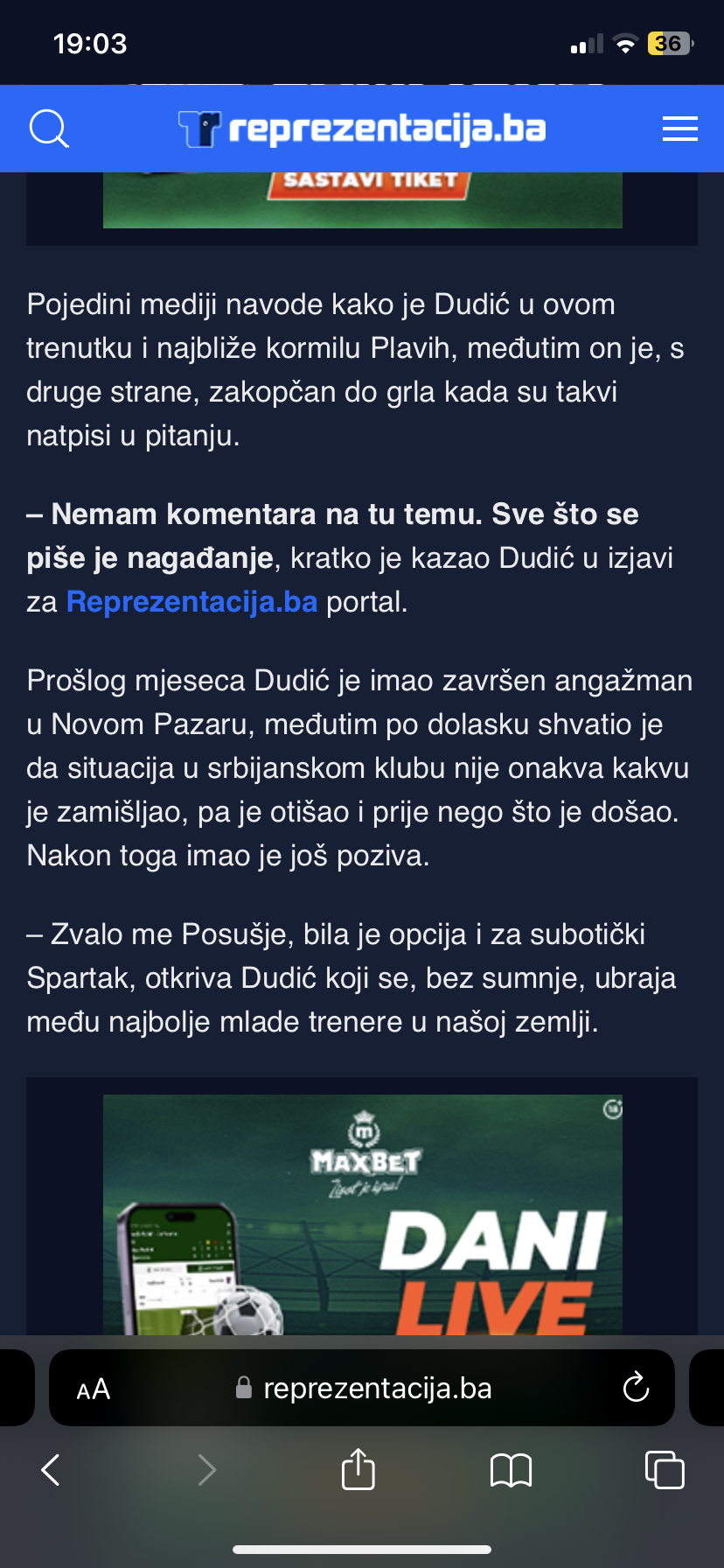The width and height of the screenshot is (724, 1568).
Task: Open the site search magnifier
Action: tap(49, 129)
